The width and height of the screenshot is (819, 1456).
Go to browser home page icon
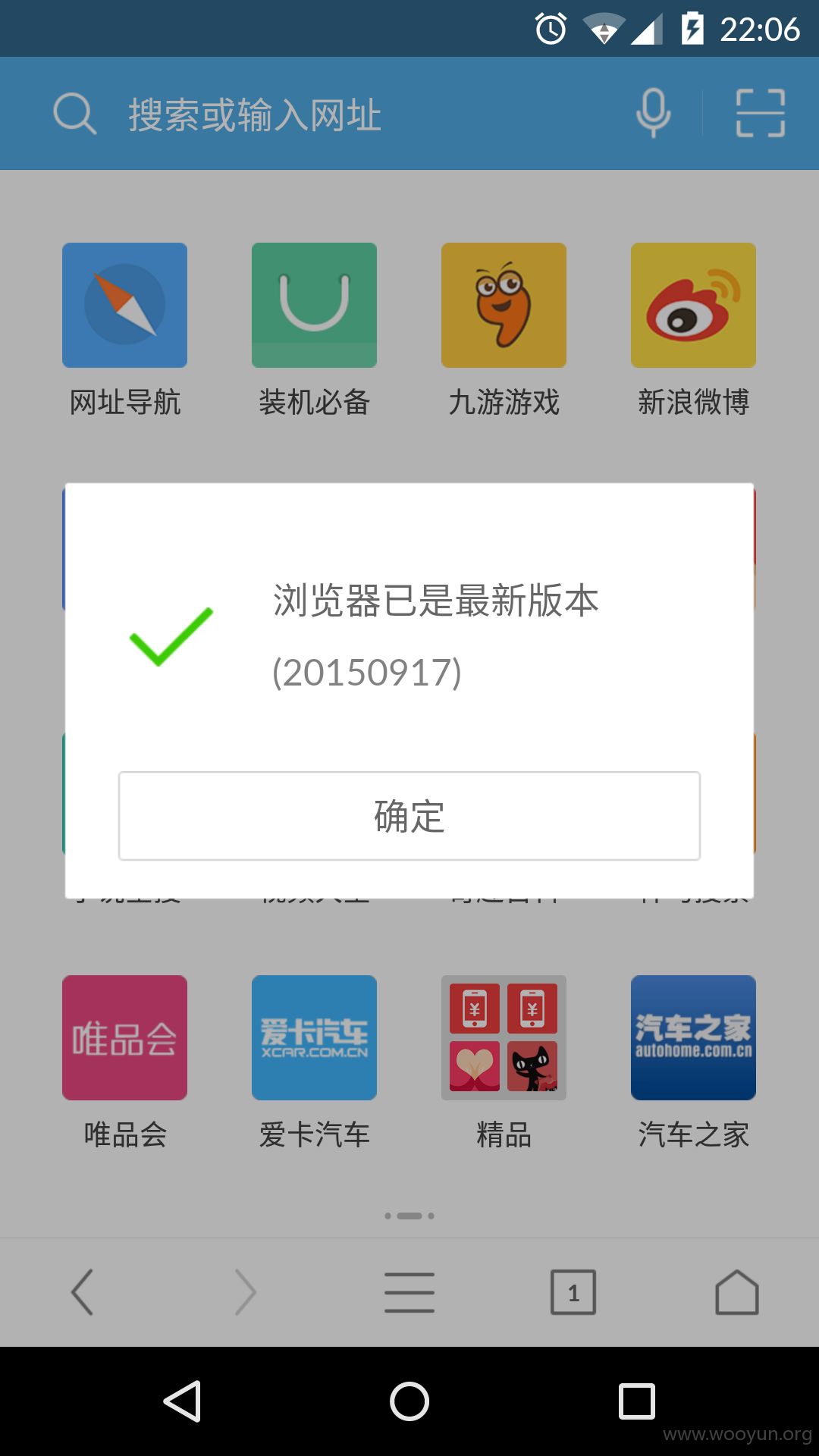click(x=737, y=1292)
